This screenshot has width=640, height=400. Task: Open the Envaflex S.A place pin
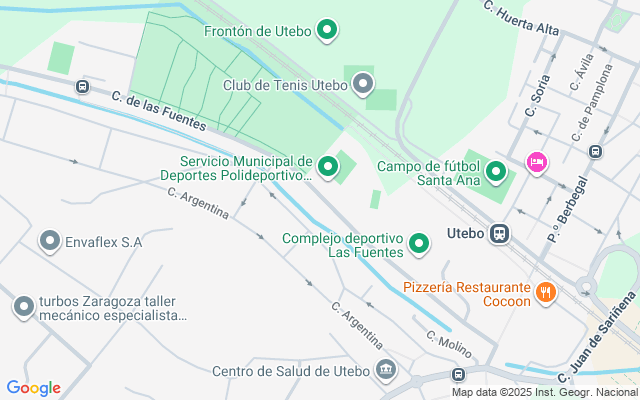click(x=49, y=241)
